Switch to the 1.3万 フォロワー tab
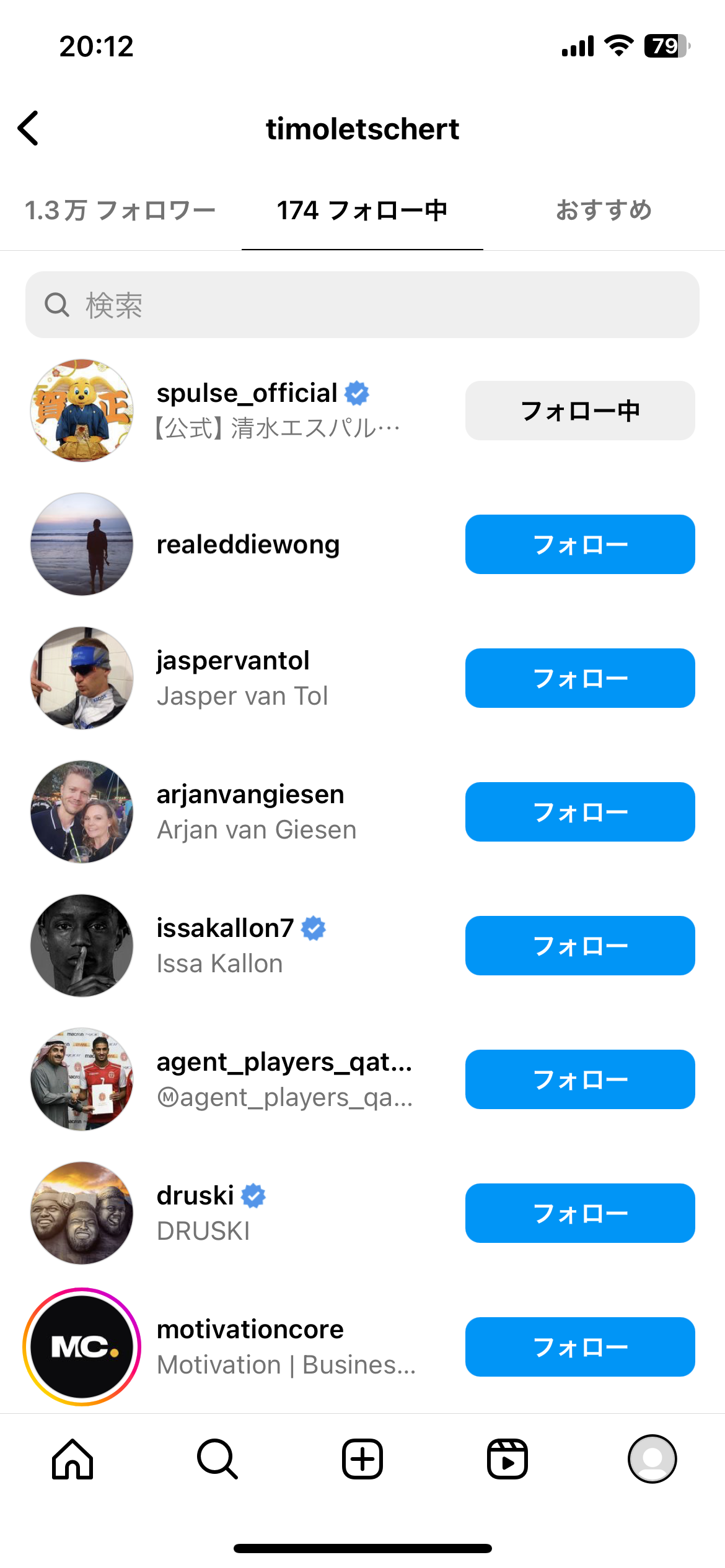Image resolution: width=725 pixels, height=1568 pixels. tap(120, 211)
